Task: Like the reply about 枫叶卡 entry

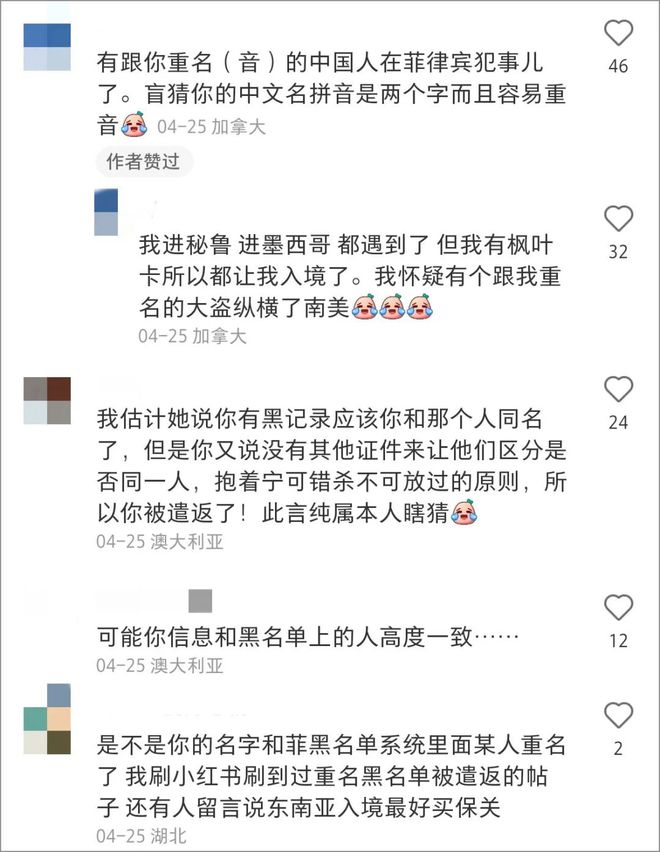Action: [619, 218]
